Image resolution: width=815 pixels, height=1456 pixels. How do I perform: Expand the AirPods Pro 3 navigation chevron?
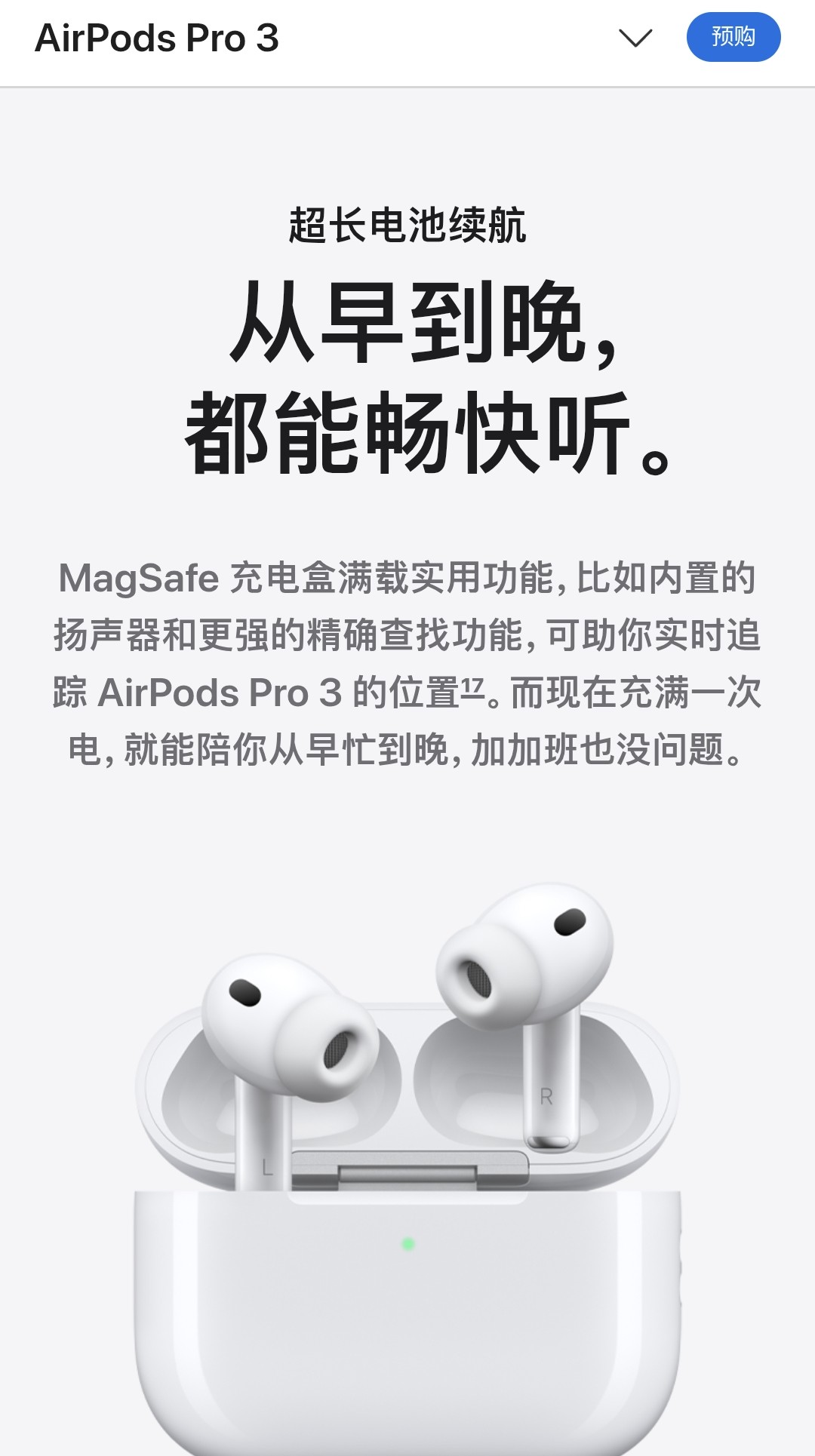(635, 38)
